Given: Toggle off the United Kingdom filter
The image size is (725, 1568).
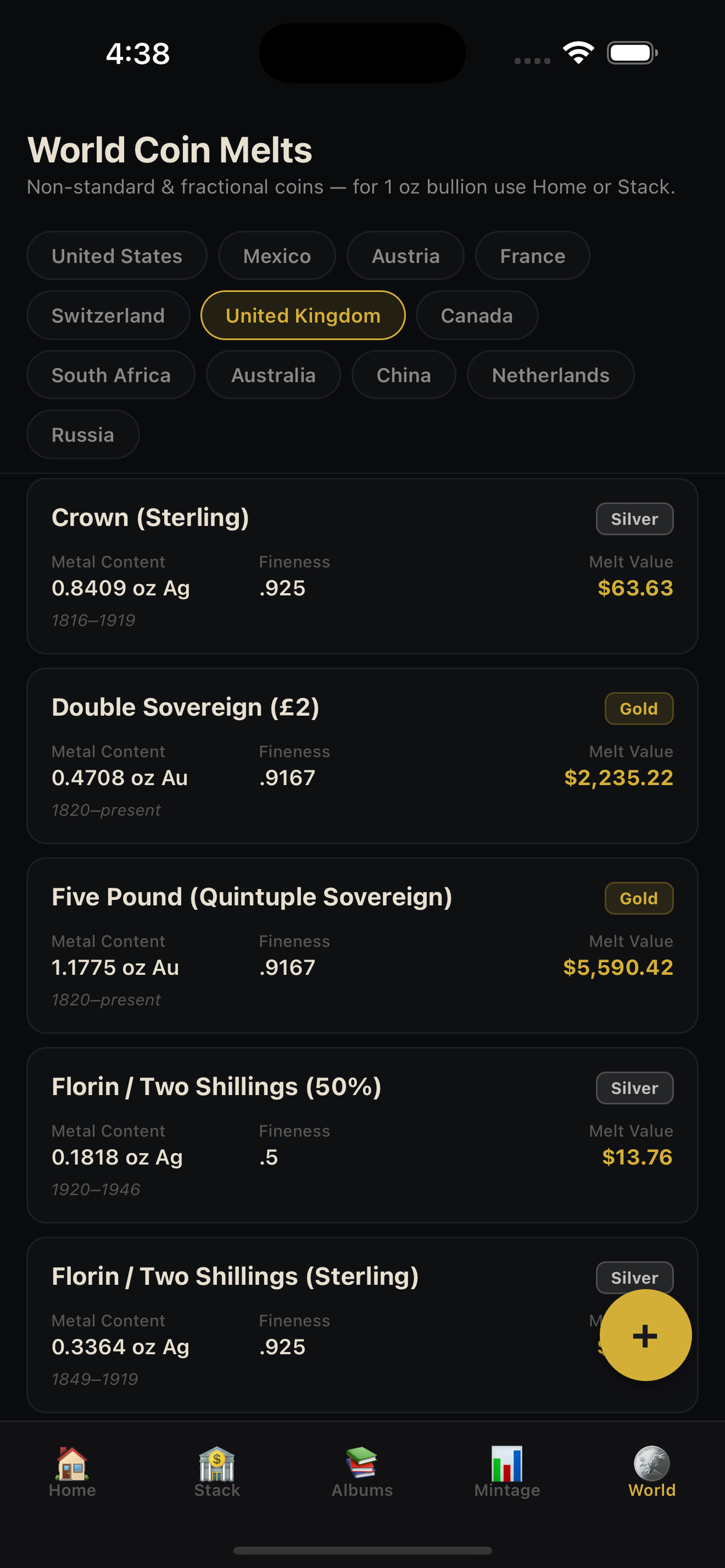Looking at the screenshot, I should coord(303,316).
